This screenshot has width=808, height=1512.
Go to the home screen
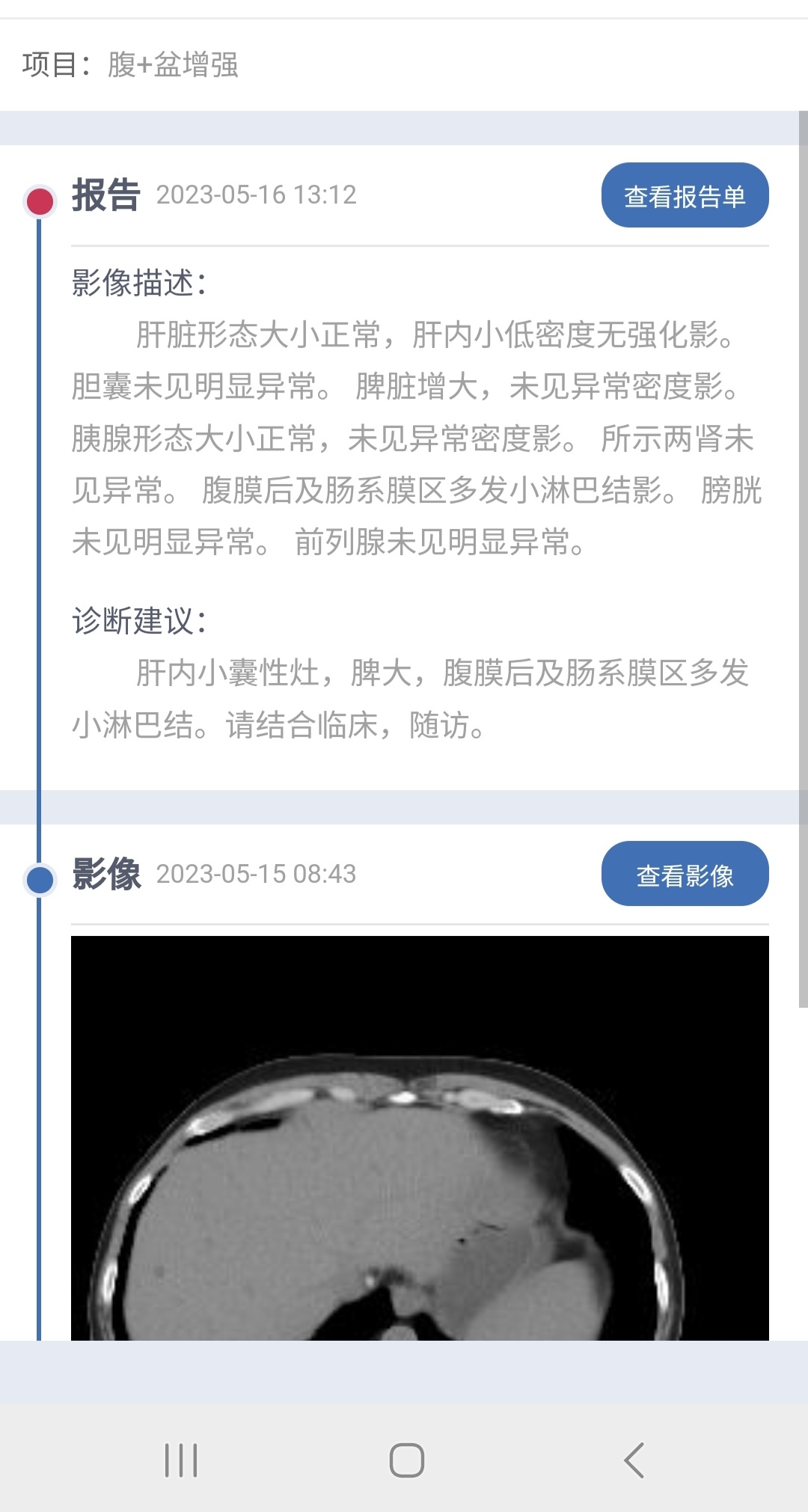(406, 1460)
